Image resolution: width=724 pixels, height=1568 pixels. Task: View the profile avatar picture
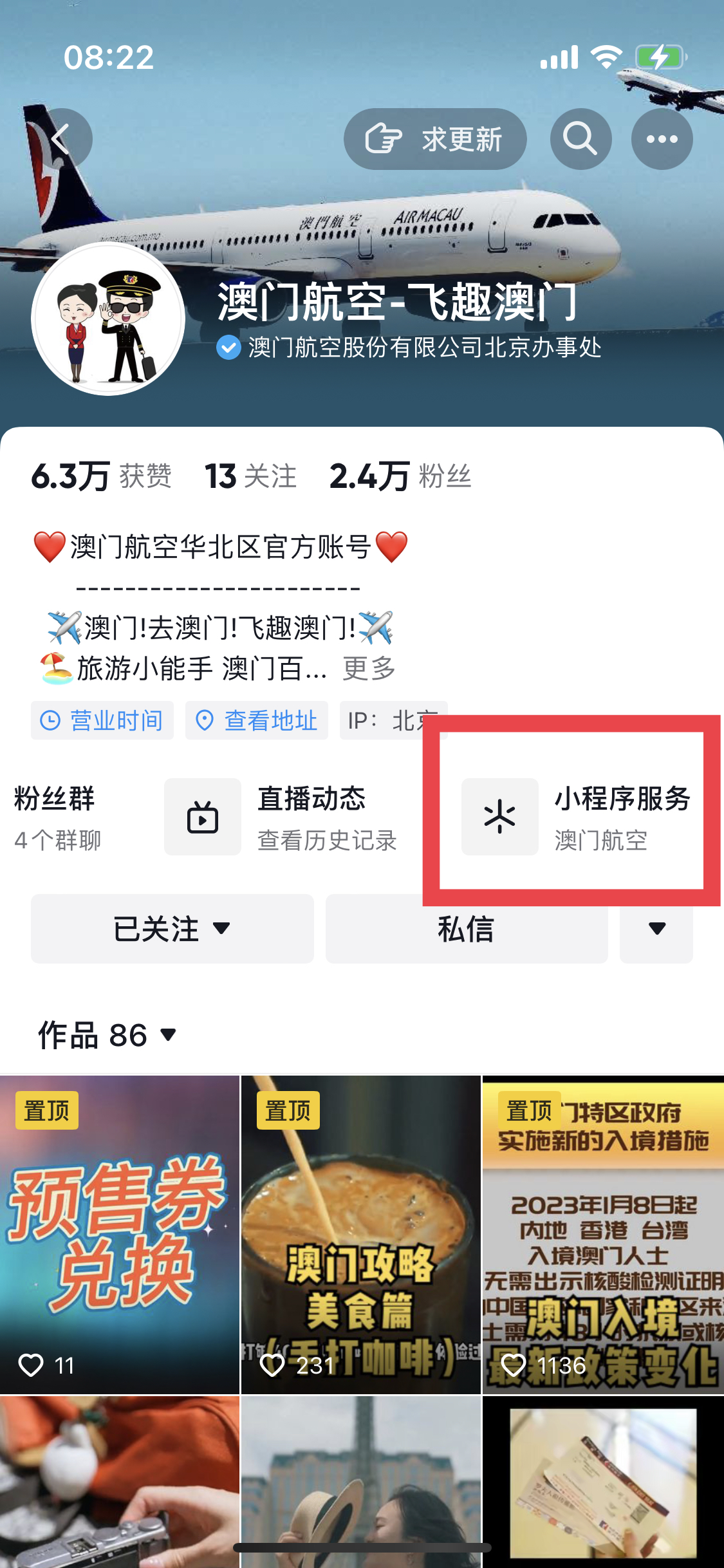pos(108,319)
